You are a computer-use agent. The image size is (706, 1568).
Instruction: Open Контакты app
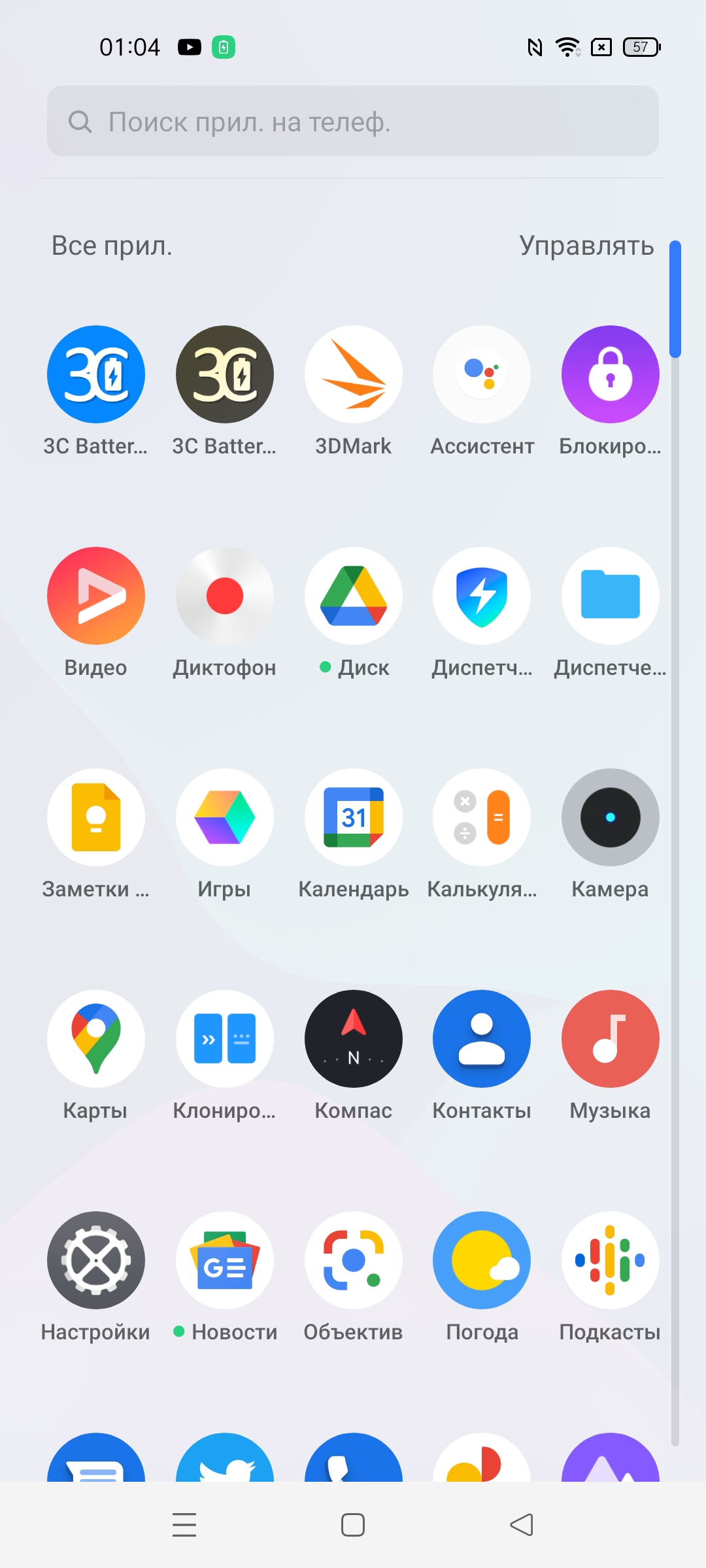tap(482, 1039)
